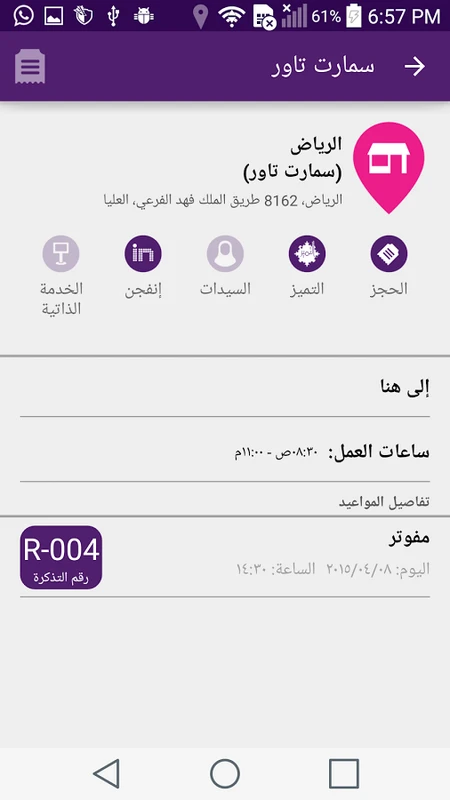
Task: Select the السيدات service icon
Action: (225, 254)
